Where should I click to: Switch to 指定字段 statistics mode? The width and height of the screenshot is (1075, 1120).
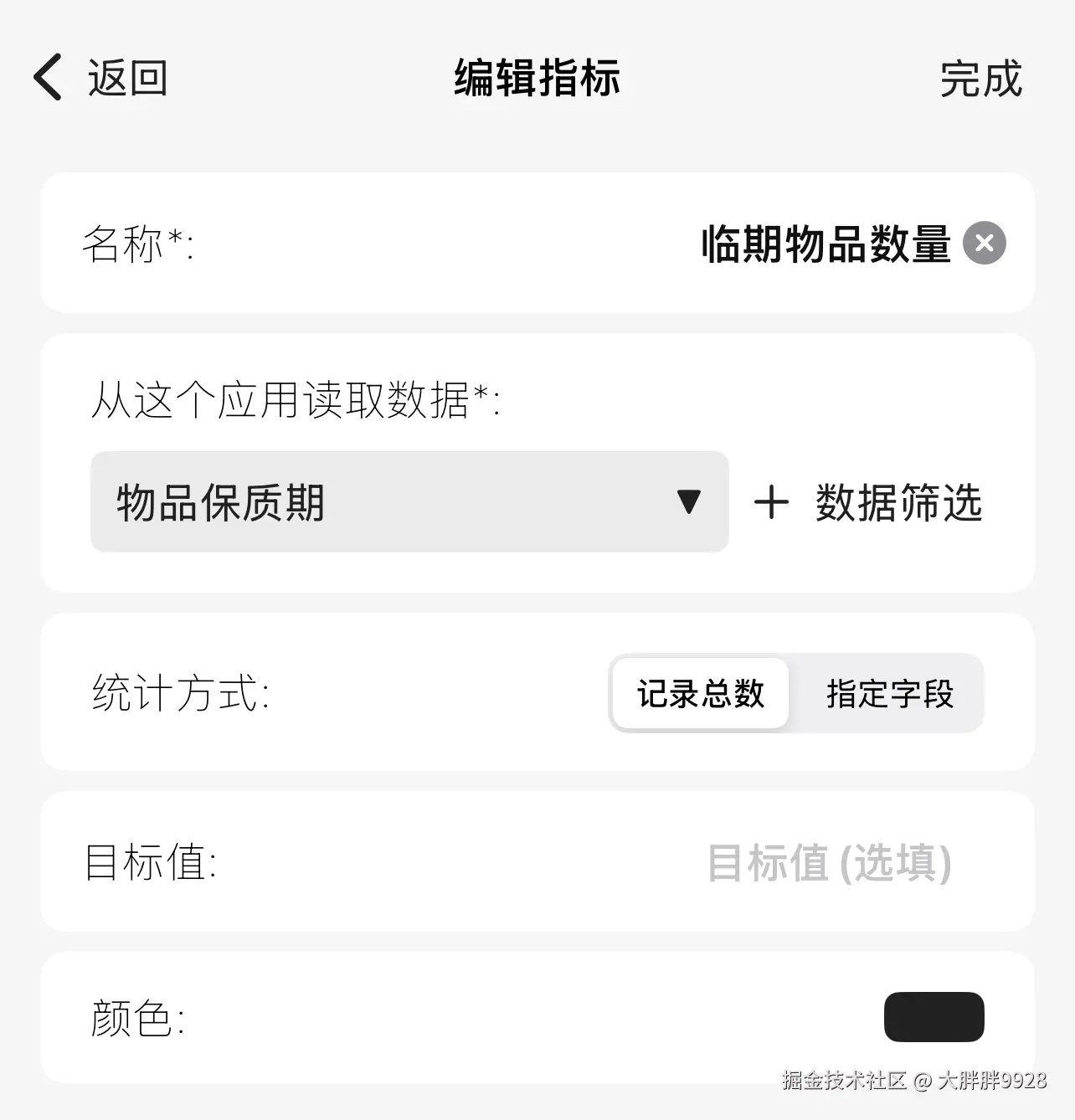[x=889, y=693]
